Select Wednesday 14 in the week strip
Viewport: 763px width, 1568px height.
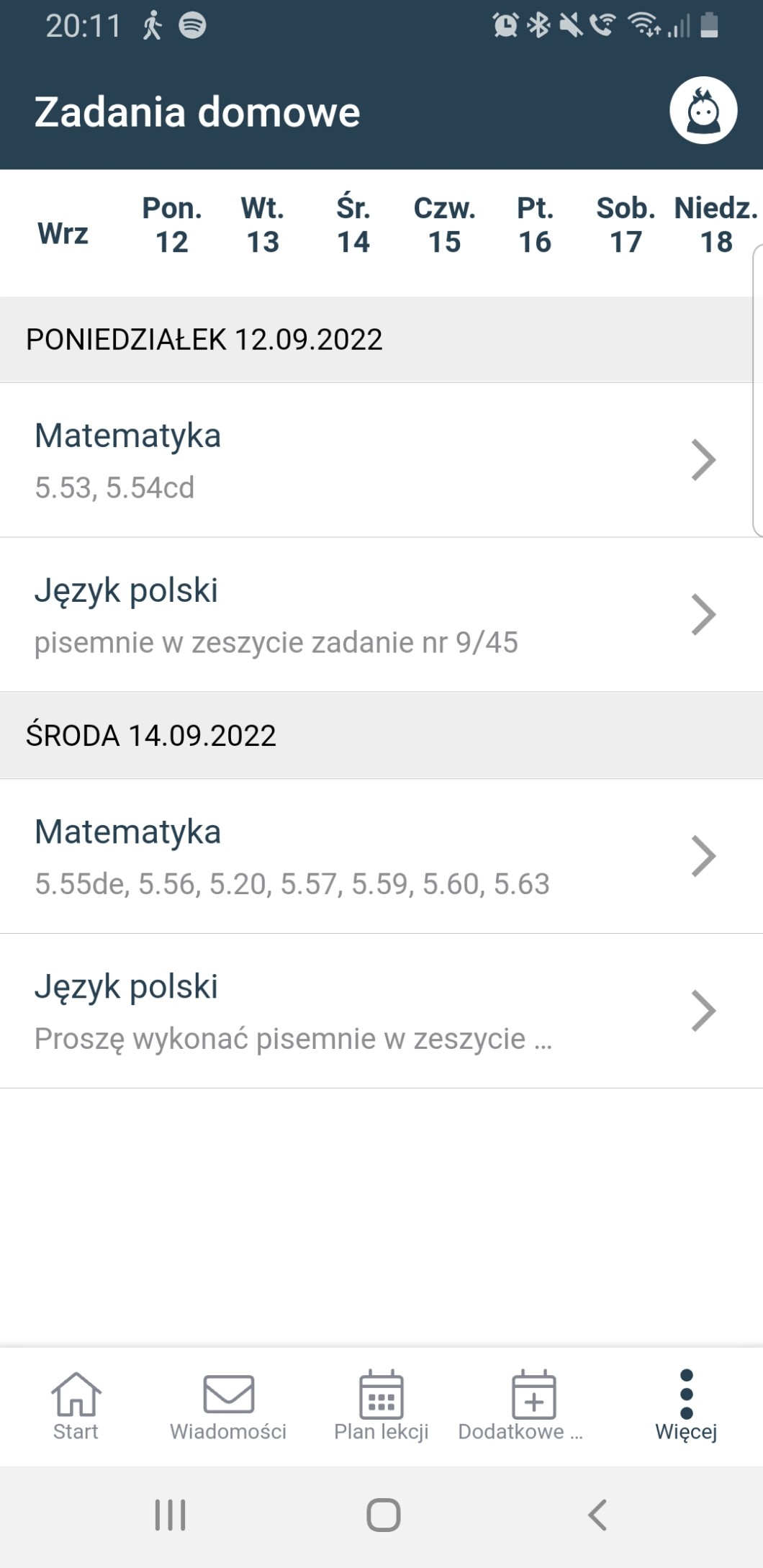(x=353, y=225)
